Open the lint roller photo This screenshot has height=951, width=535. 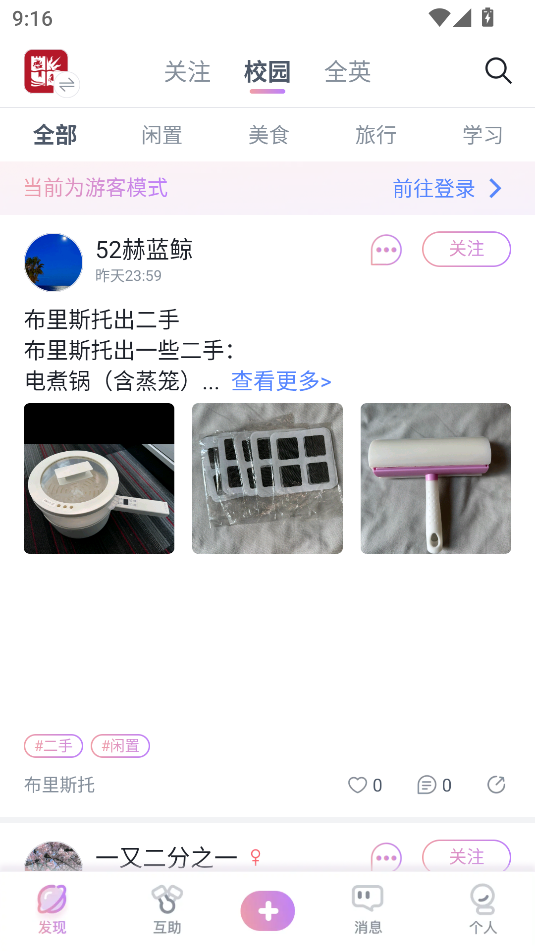point(436,479)
